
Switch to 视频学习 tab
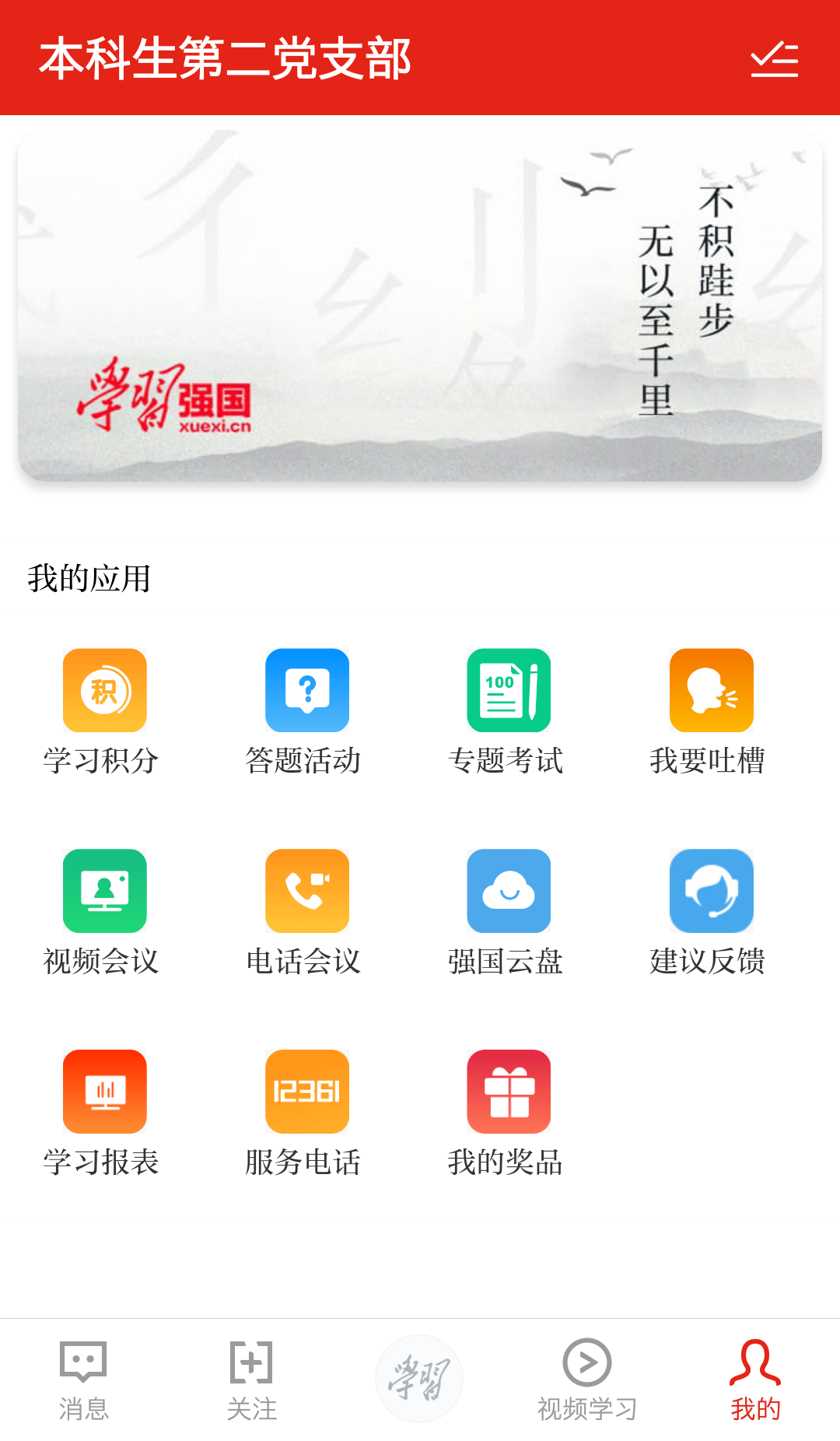tap(587, 1380)
